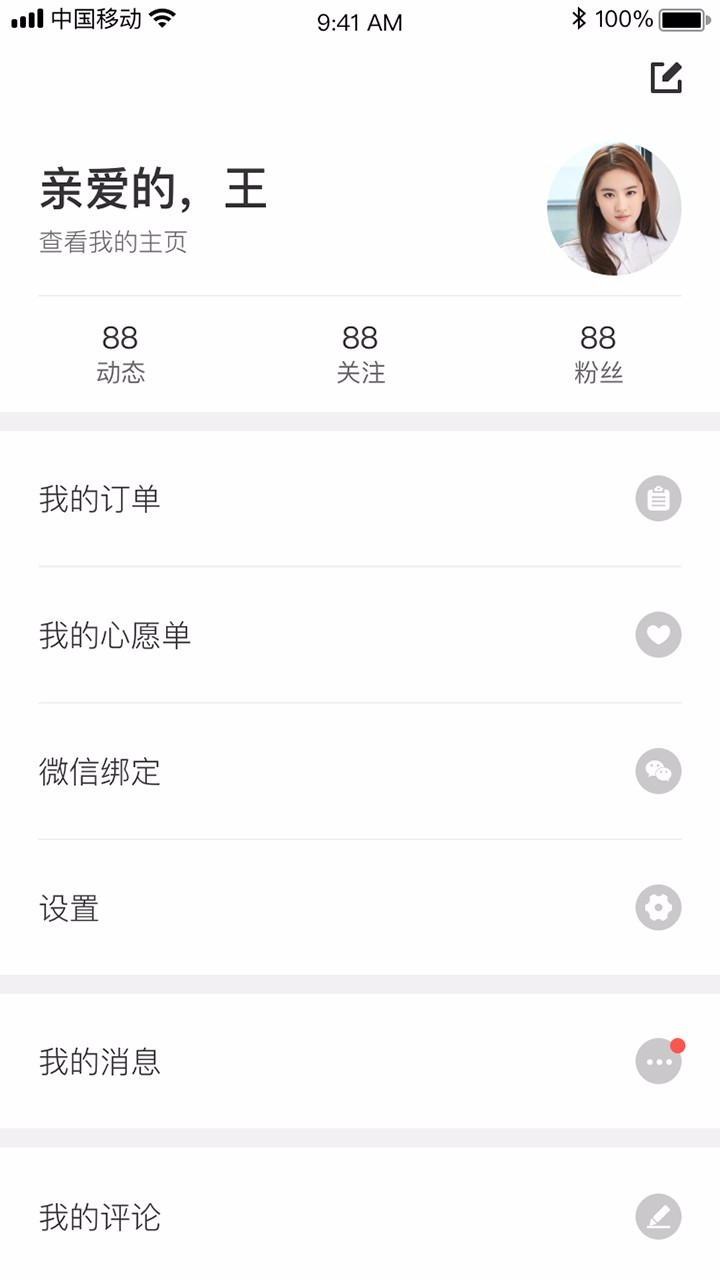Tap the pencil icon next to 我的评论
Image resolution: width=720 pixels, height=1280 pixels.
[x=658, y=1217]
